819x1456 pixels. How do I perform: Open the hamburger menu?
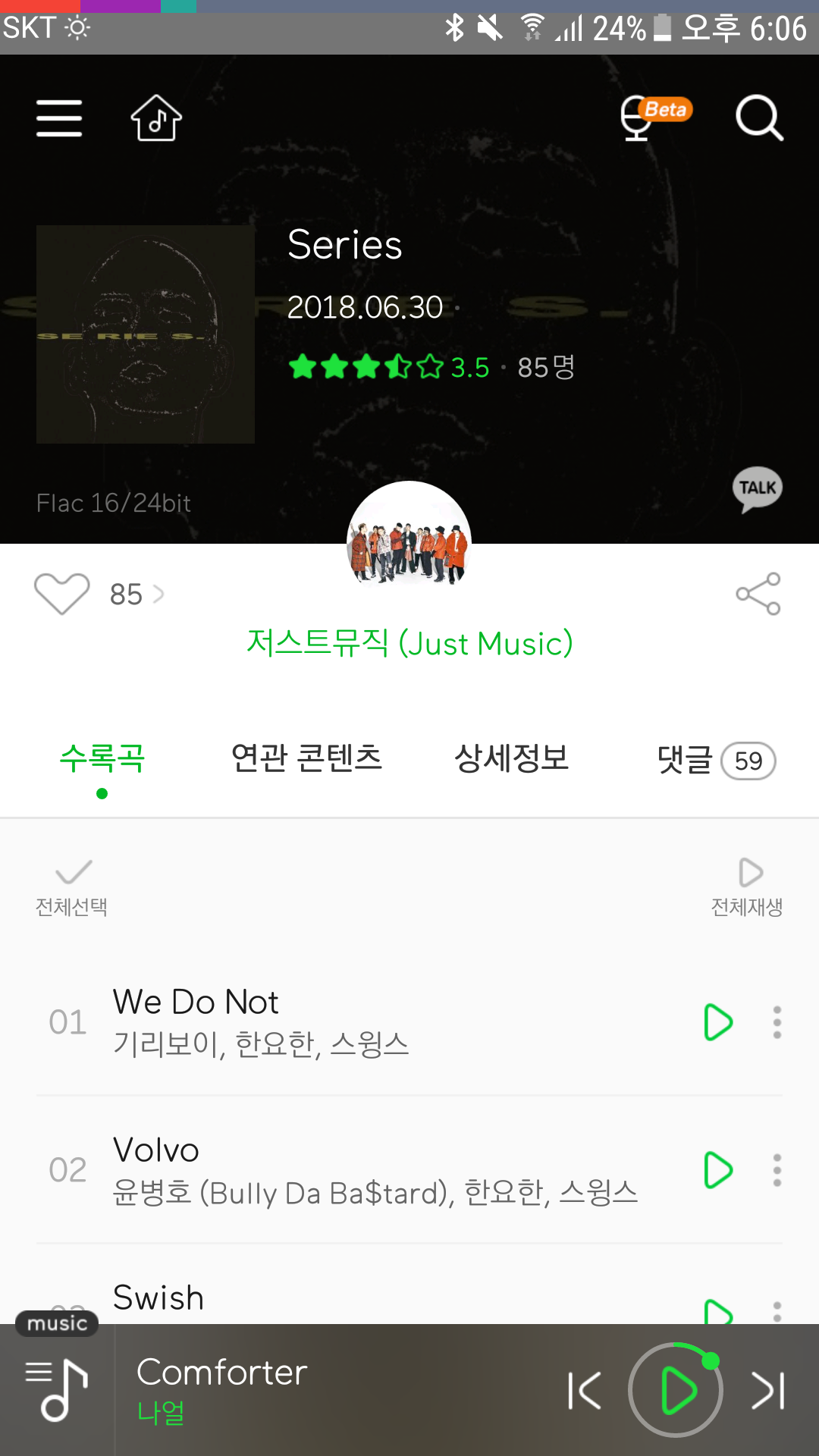[59, 118]
